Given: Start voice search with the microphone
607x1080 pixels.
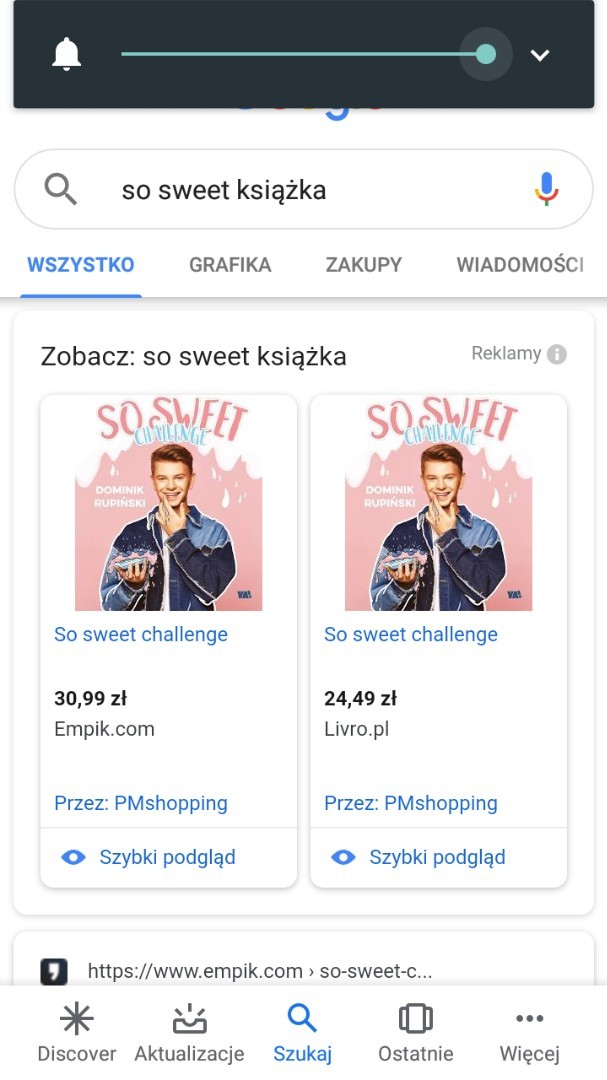Looking at the screenshot, I should (x=546, y=189).
